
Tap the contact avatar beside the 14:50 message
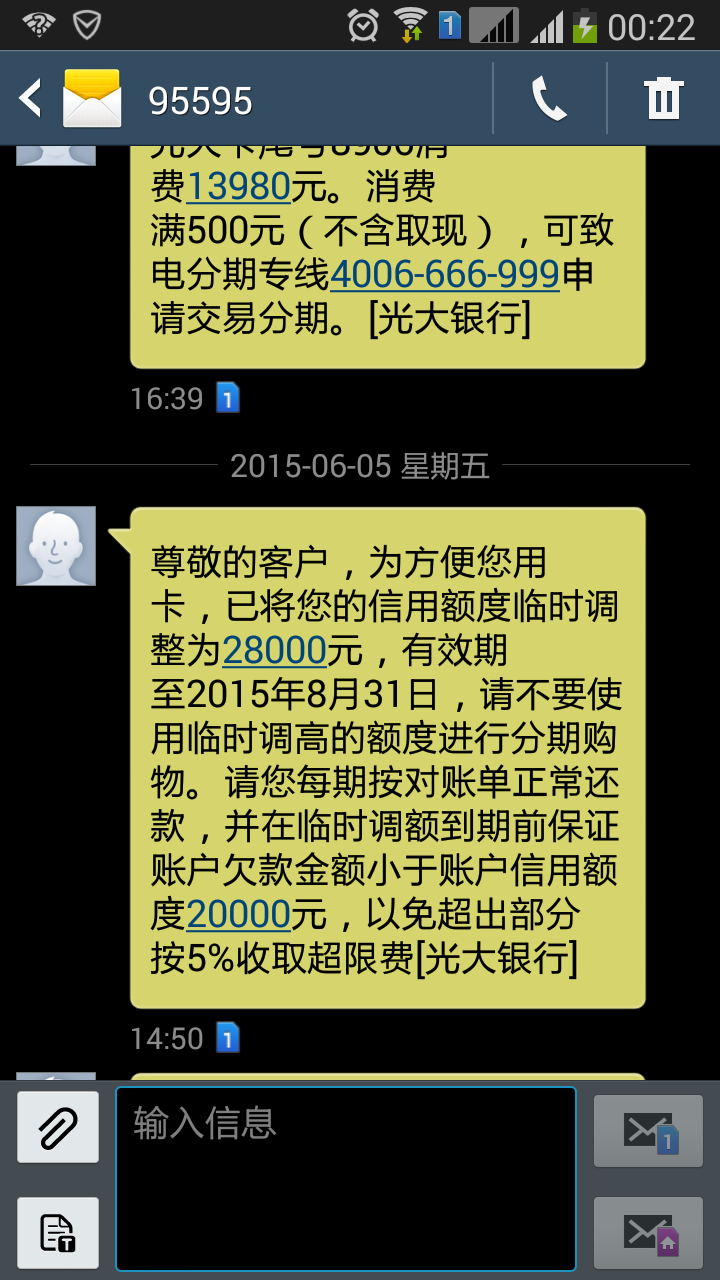click(x=55, y=548)
